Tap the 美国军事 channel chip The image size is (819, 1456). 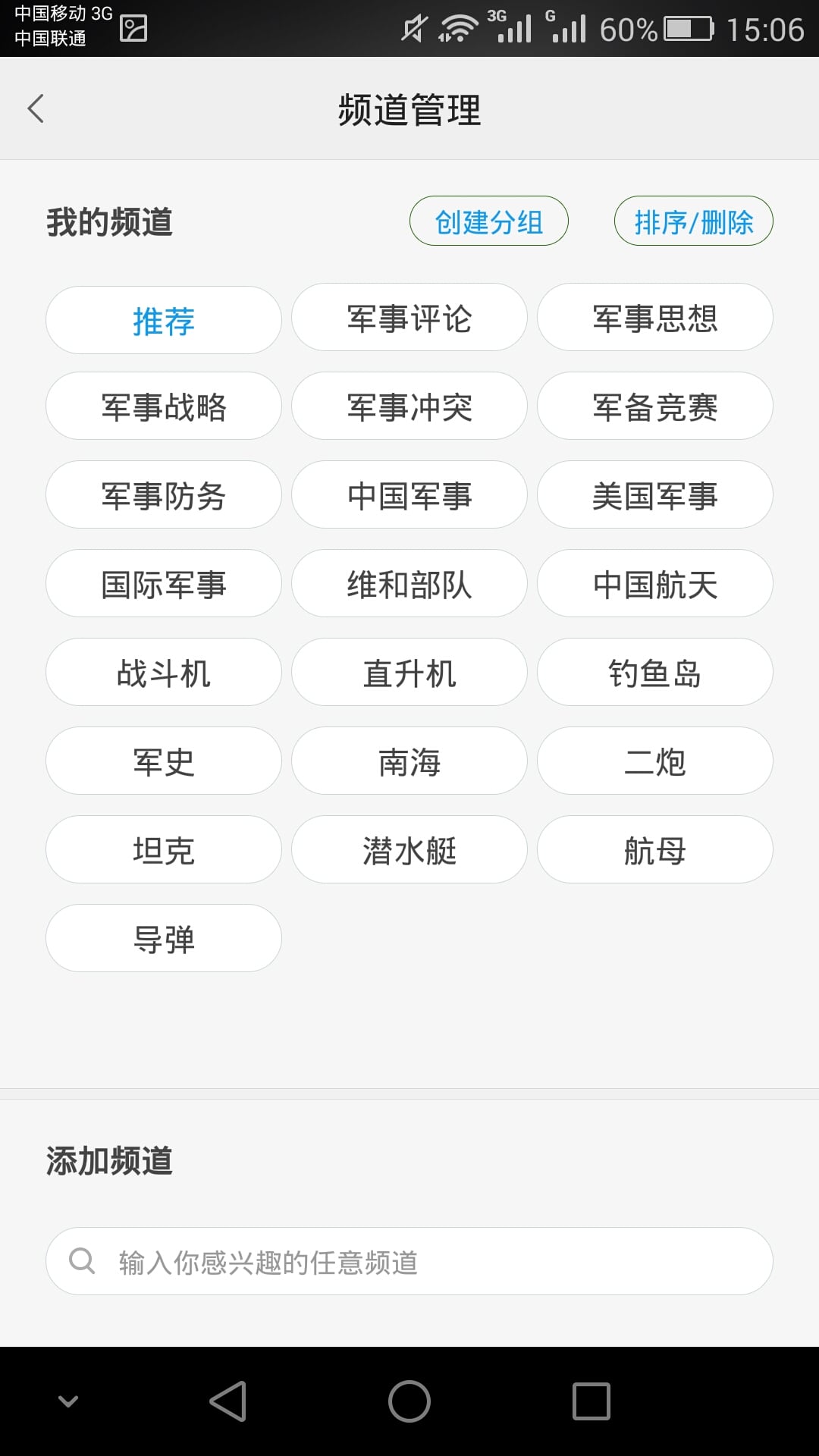tap(655, 495)
